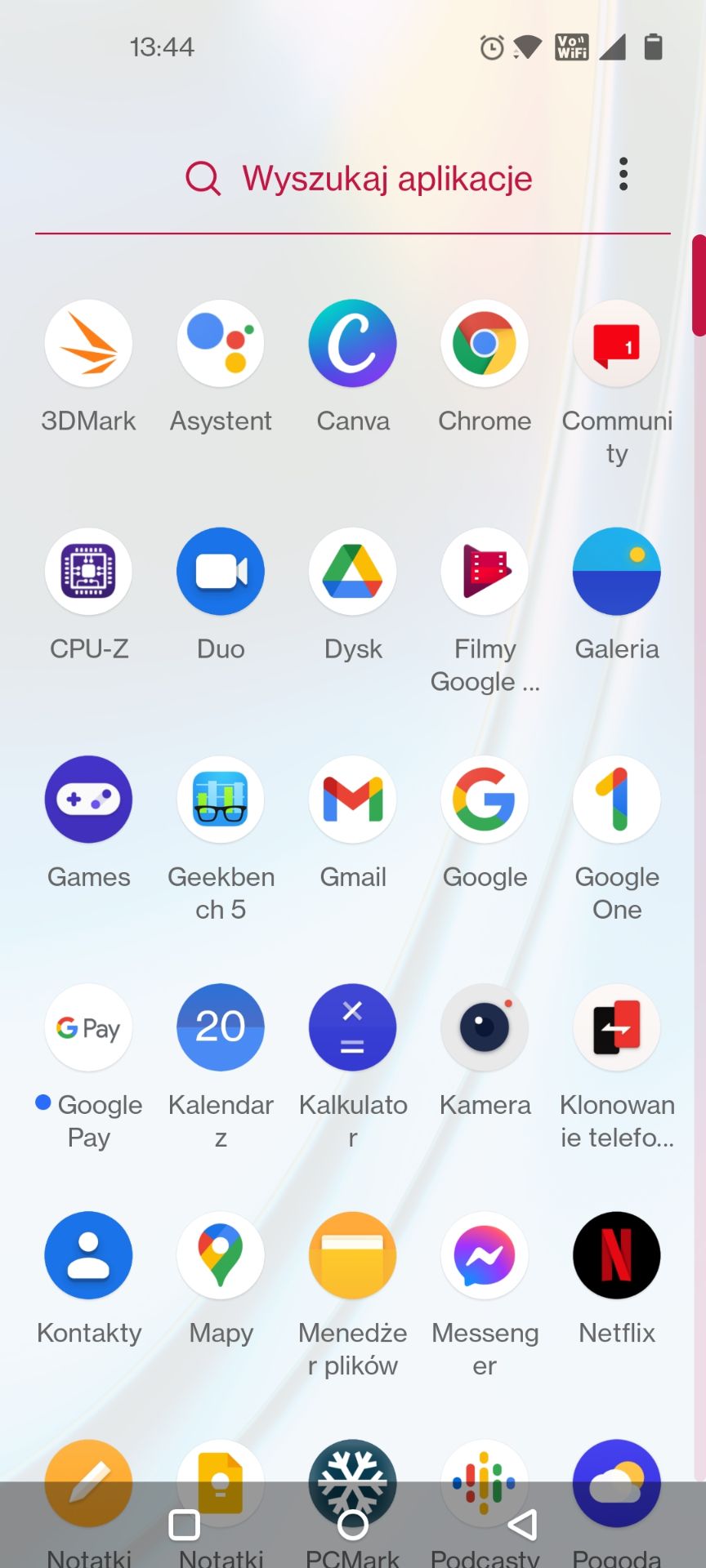Image resolution: width=706 pixels, height=1568 pixels.
Task: Launch Geekbench 5
Action: (221, 800)
